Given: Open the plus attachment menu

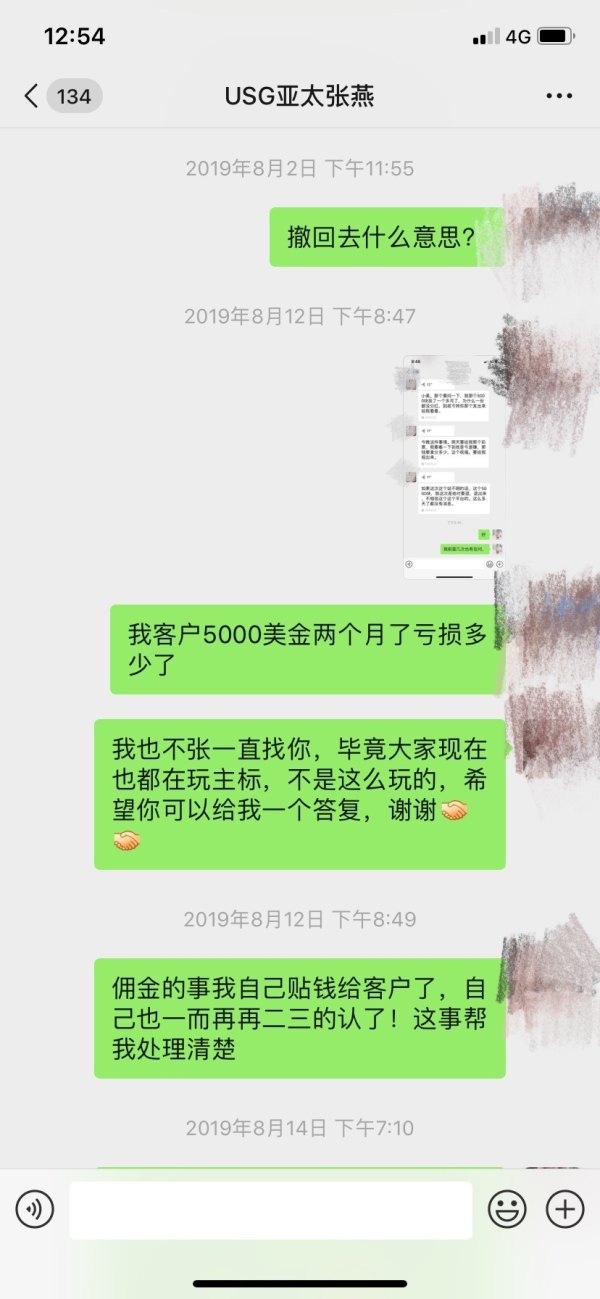Looking at the screenshot, I should (565, 1210).
